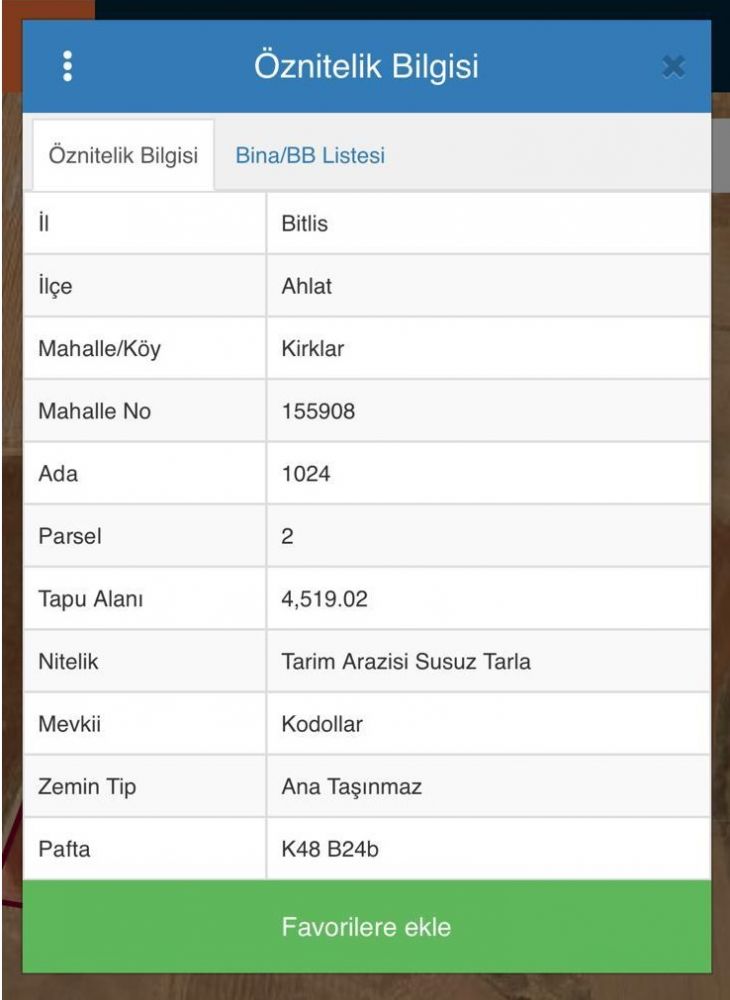
Task: Select the Öznitelik Bilgisi tab
Action: coord(124,155)
